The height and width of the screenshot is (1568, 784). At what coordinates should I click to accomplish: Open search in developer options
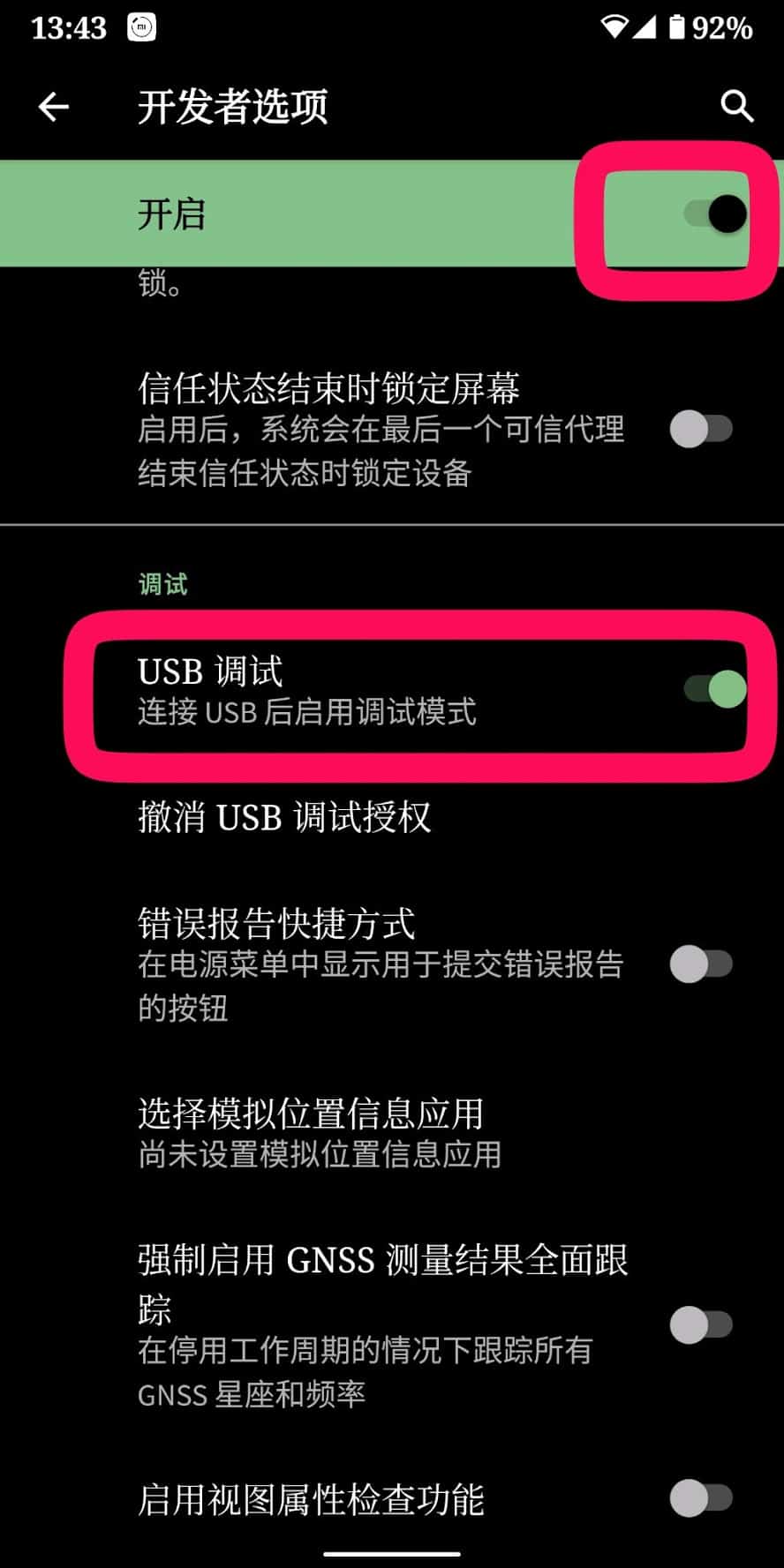pyautogui.click(x=735, y=107)
